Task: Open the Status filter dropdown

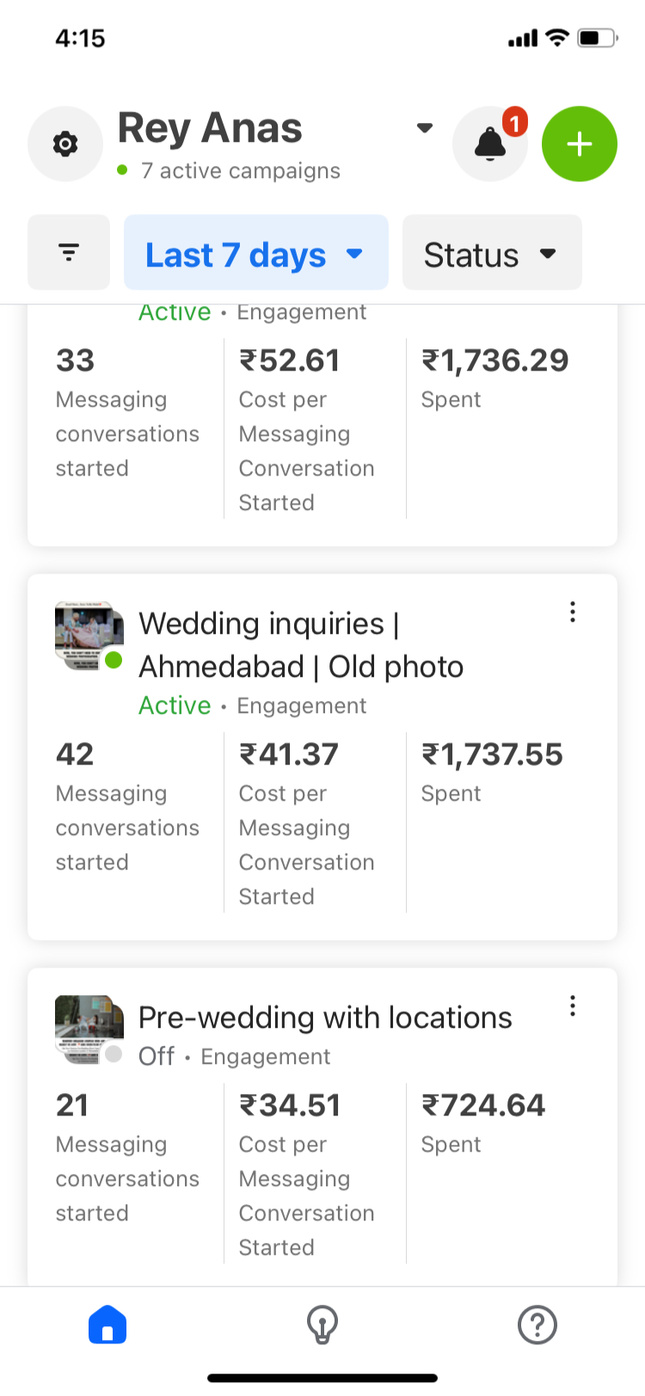Action: click(491, 253)
